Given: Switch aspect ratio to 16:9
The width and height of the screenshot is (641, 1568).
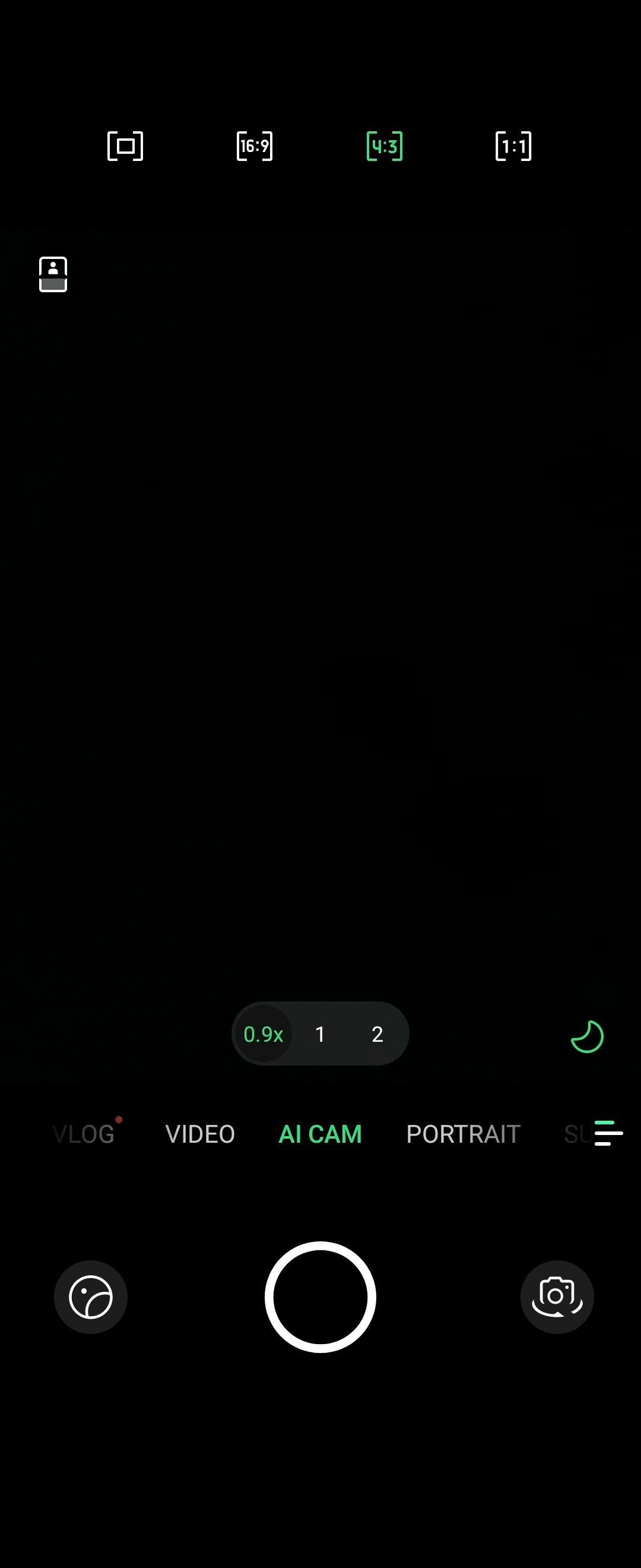Looking at the screenshot, I should pos(254,146).
